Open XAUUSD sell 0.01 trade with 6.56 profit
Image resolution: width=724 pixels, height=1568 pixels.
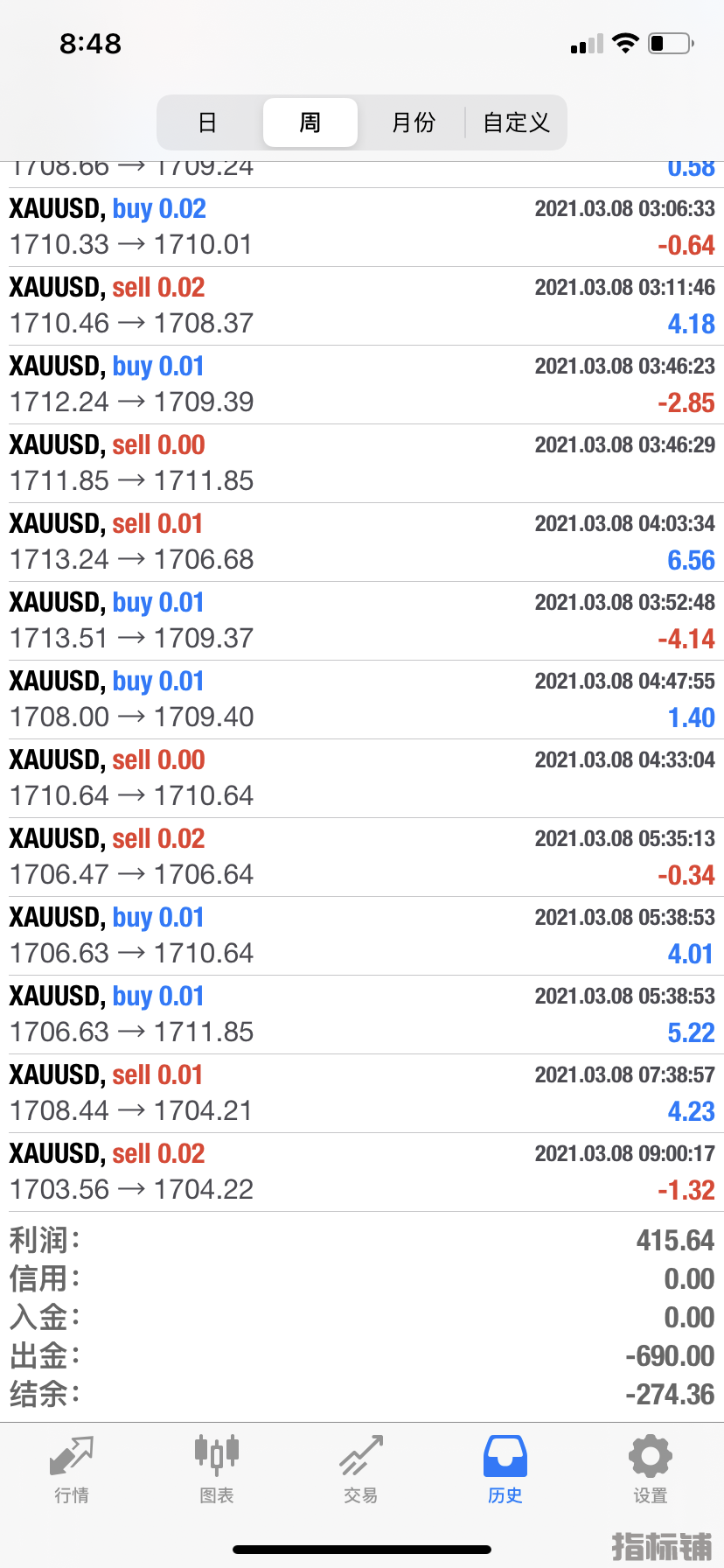[362, 542]
